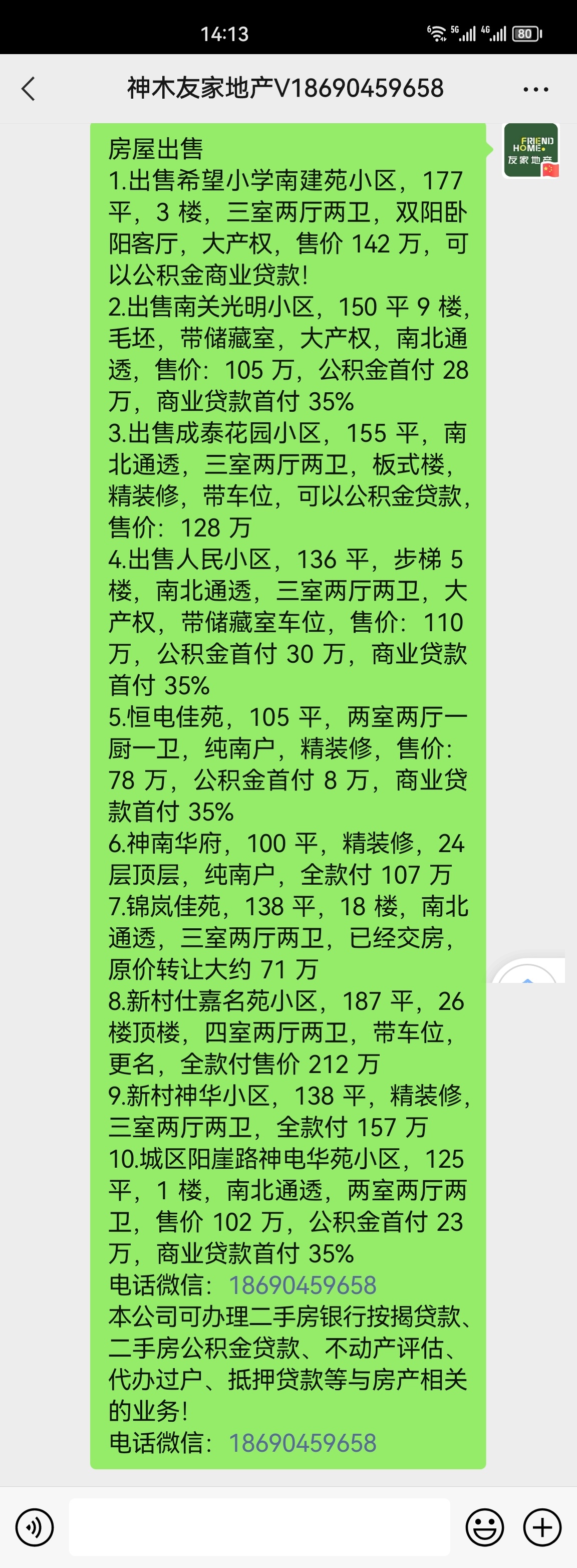Go back from the chat
This screenshot has width=577, height=1568.
point(29,89)
